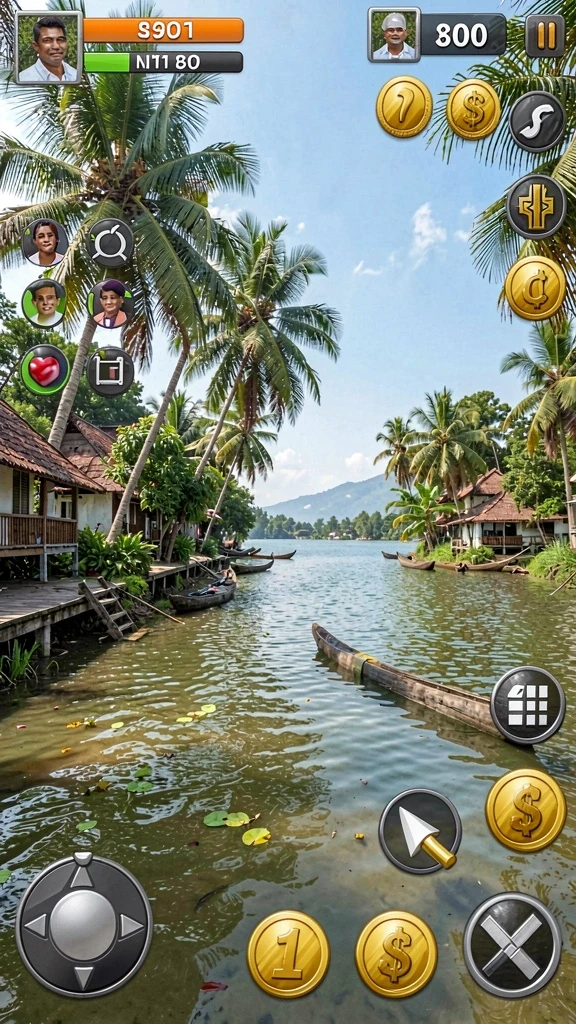Open the opponent portrait beside 800
Image resolution: width=576 pixels, height=1024 pixels.
point(394,35)
